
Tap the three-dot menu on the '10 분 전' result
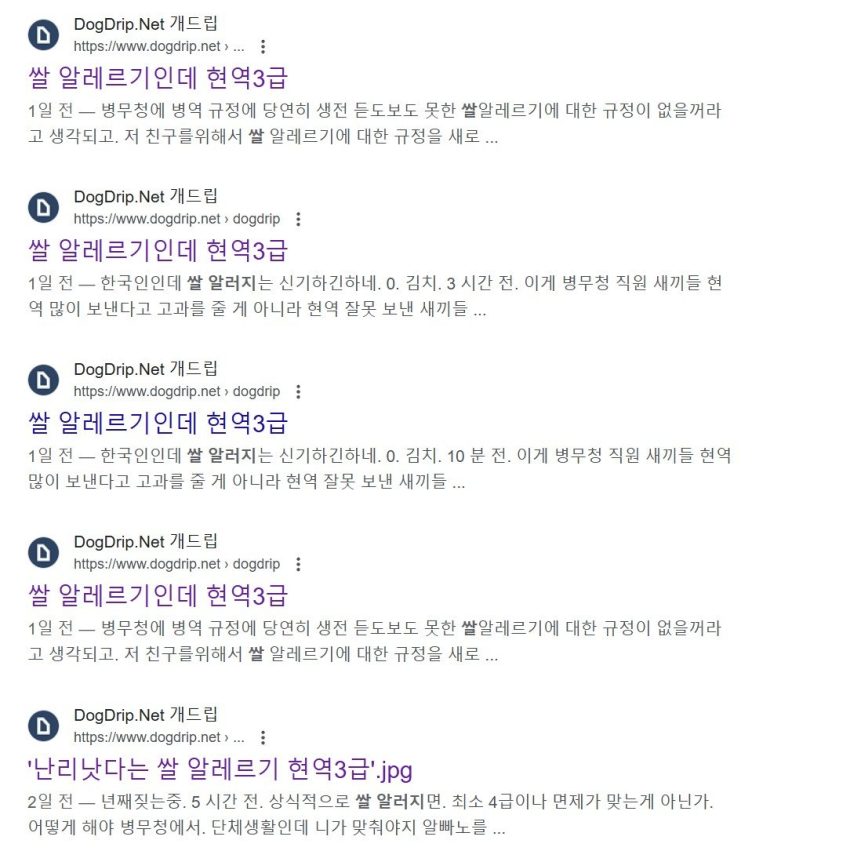coord(298,391)
